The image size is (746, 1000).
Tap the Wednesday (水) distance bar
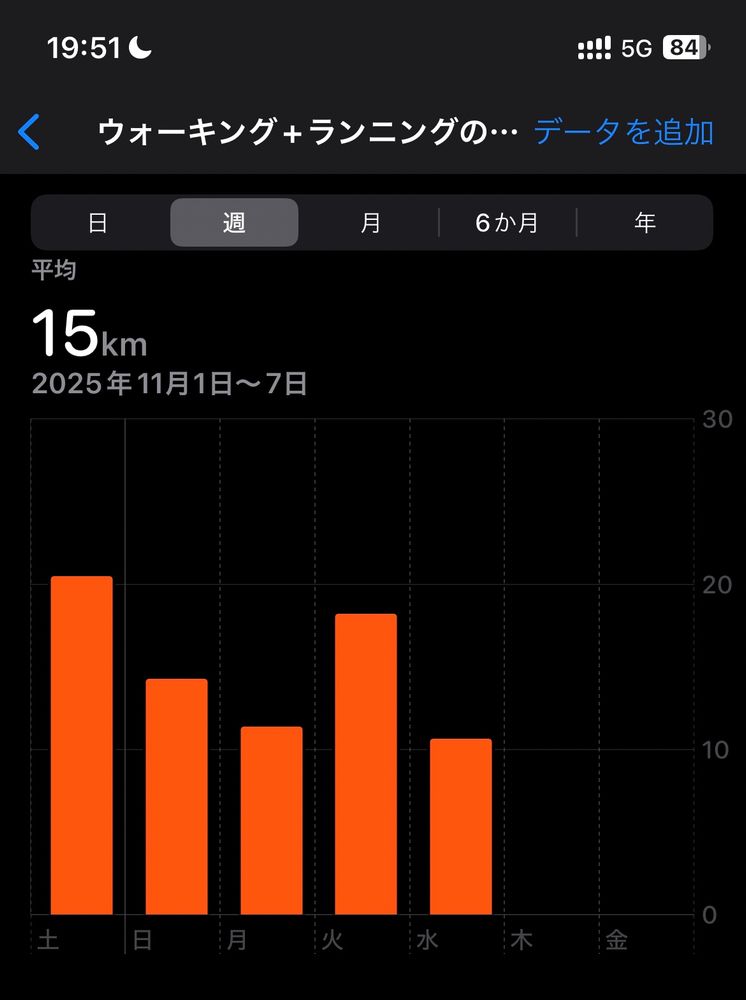click(x=461, y=826)
